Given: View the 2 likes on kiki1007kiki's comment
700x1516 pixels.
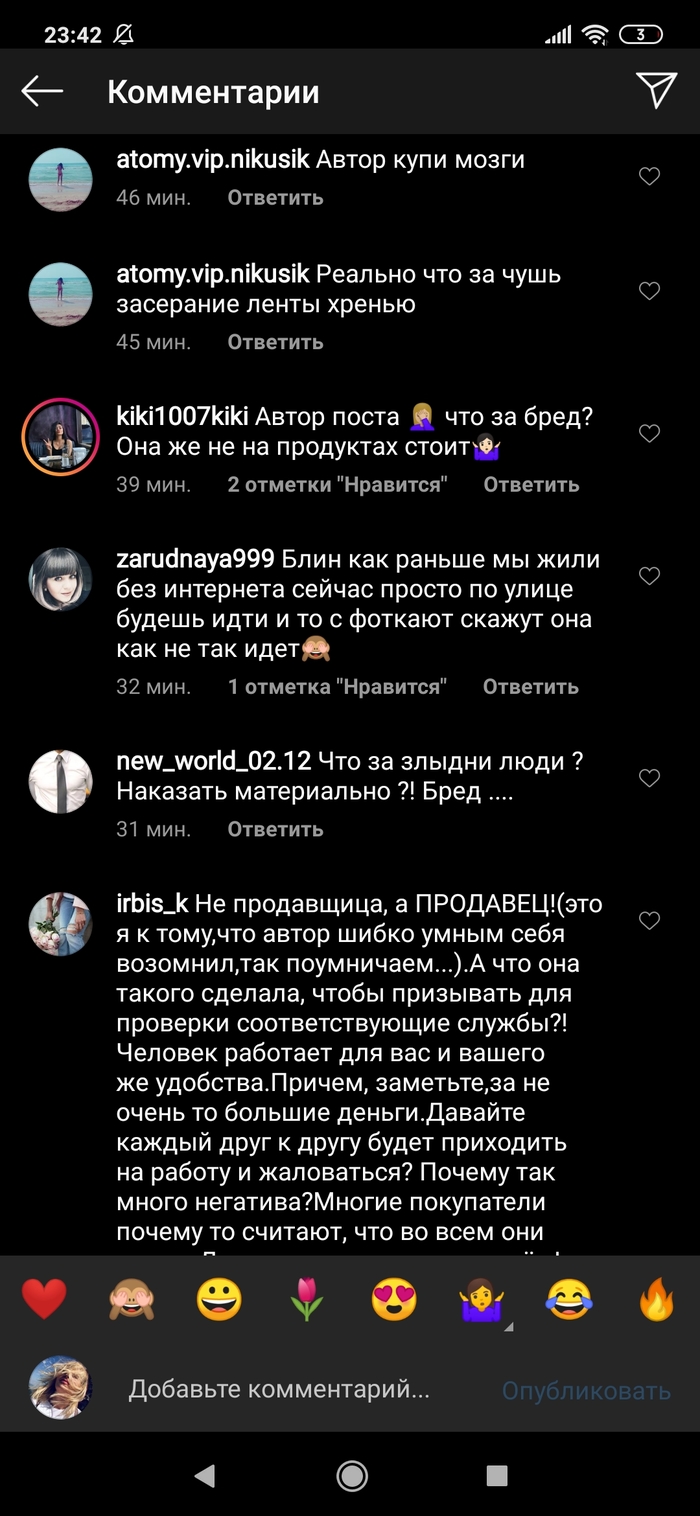Looking at the screenshot, I should click(337, 485).
